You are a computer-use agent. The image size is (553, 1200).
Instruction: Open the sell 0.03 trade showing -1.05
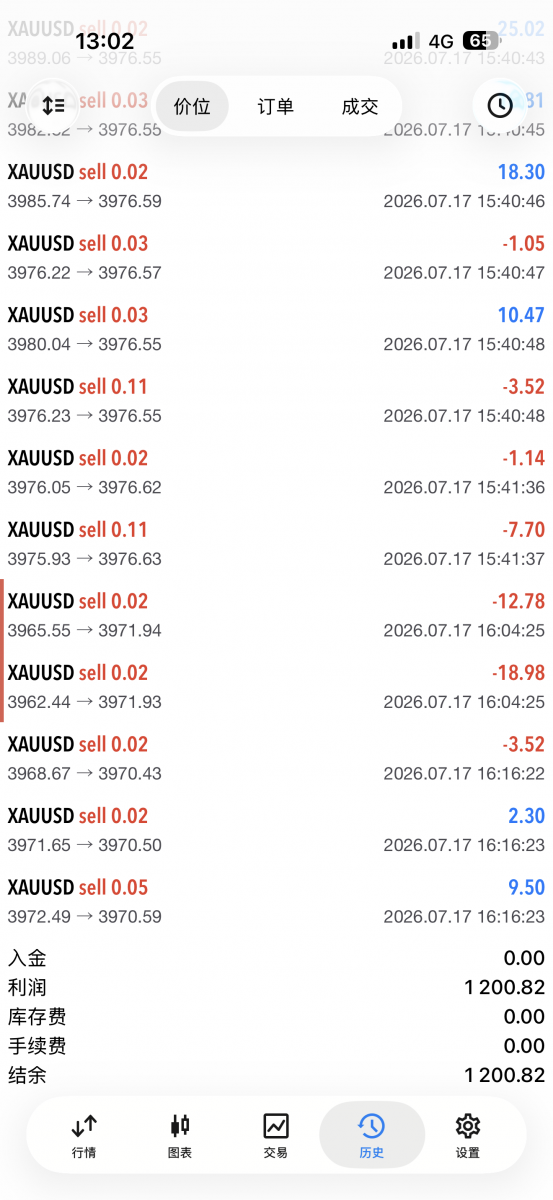[x=276, y=258]
